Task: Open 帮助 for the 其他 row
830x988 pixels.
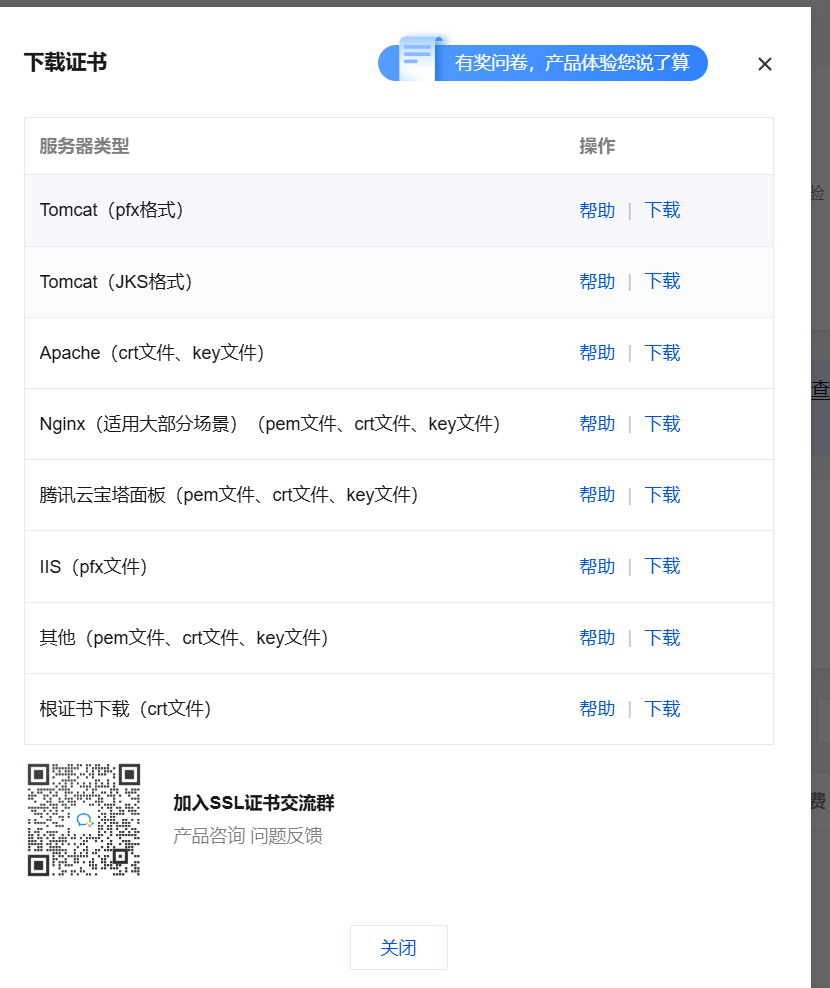Action: pyautogui.click(x=597, y=638)
